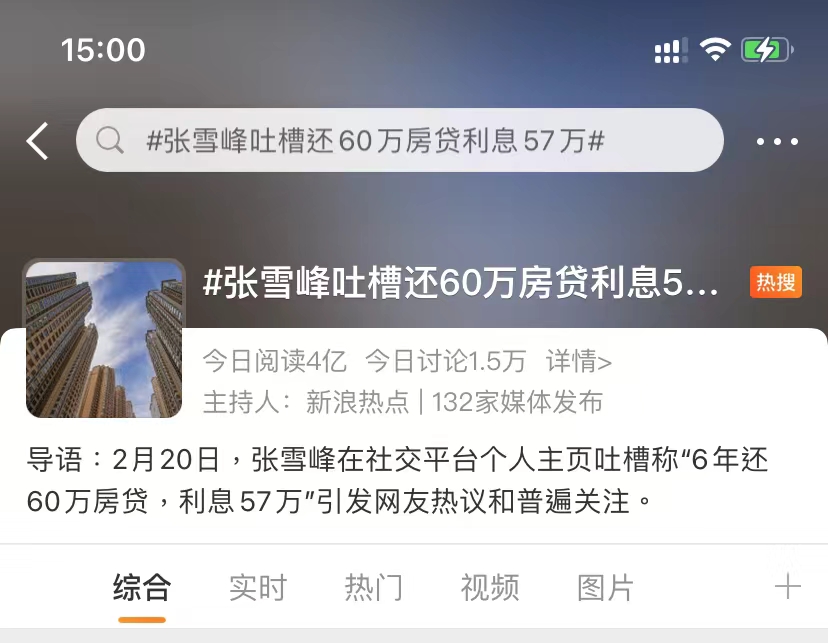Switch to the 综合 tab
The width and height of the screenshot is (828, 643).
point(142,587)
